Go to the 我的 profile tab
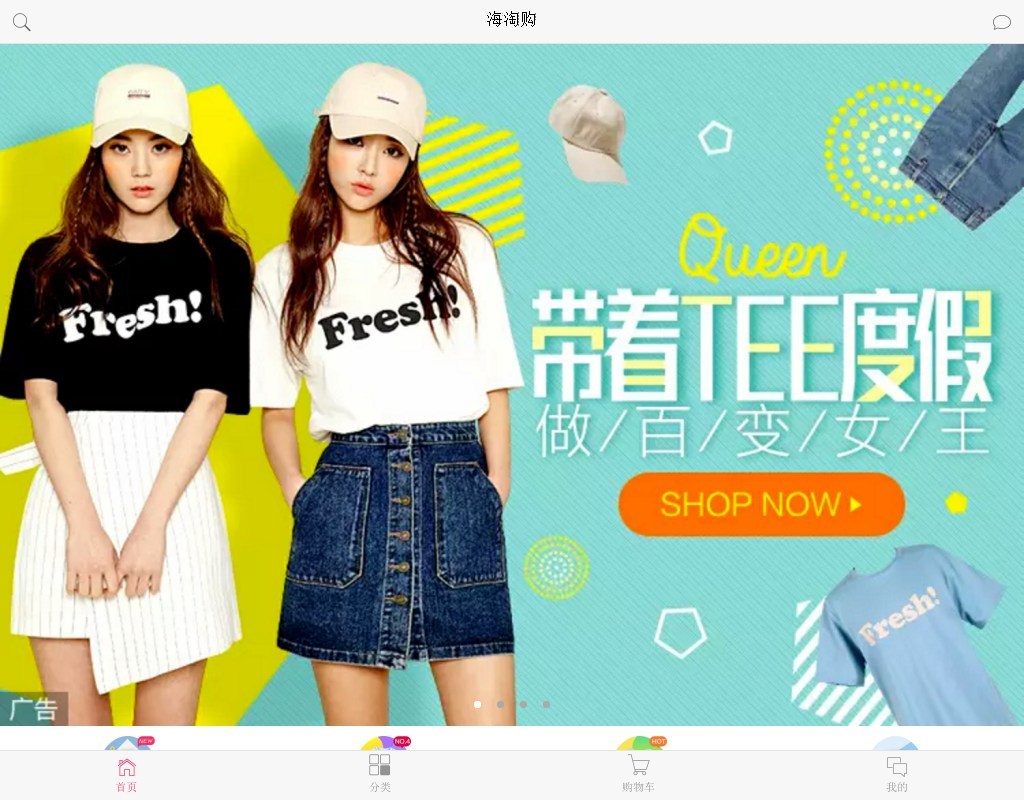The height and width of the screenshot is (800, 1024). [x=896, y=774]
